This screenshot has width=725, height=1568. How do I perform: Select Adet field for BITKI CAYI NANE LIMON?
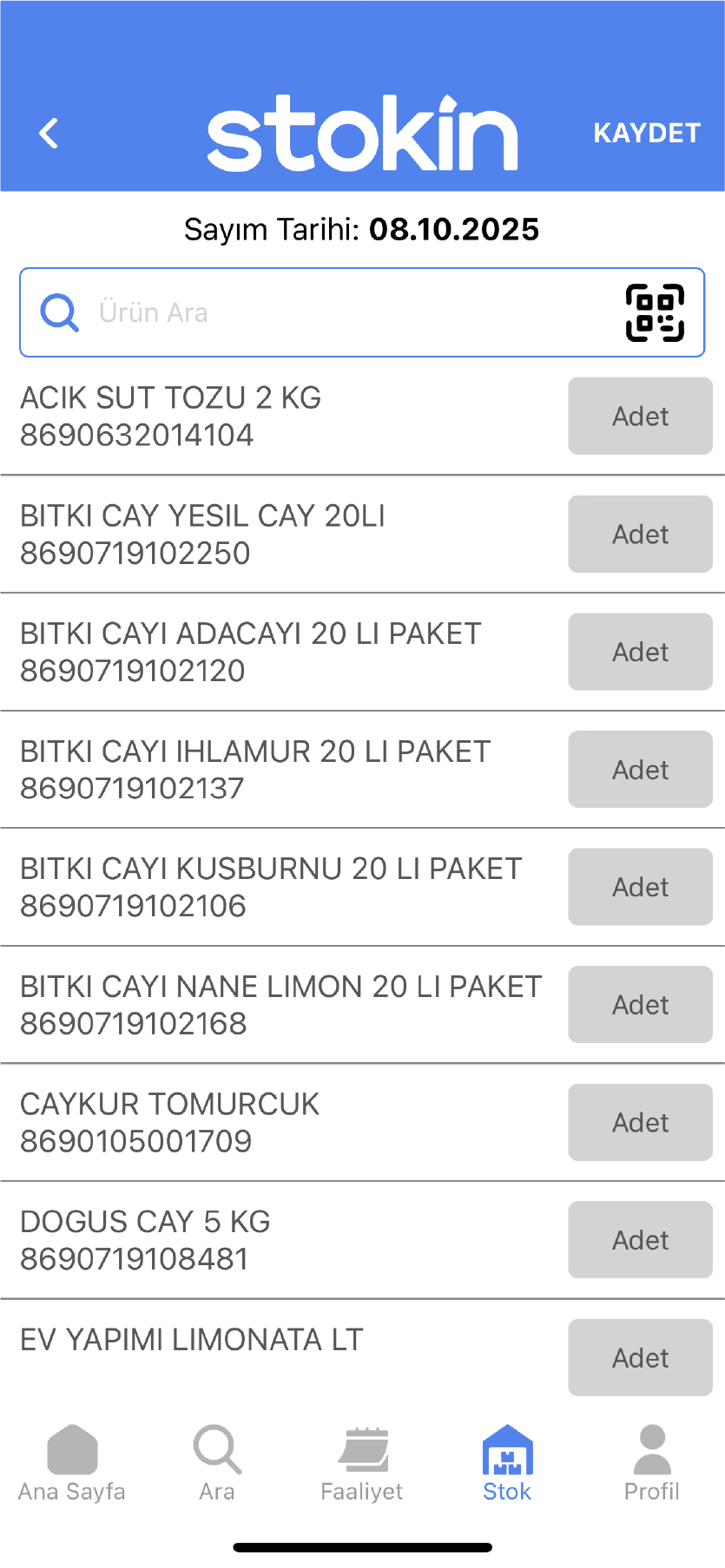click(640, 1005)
